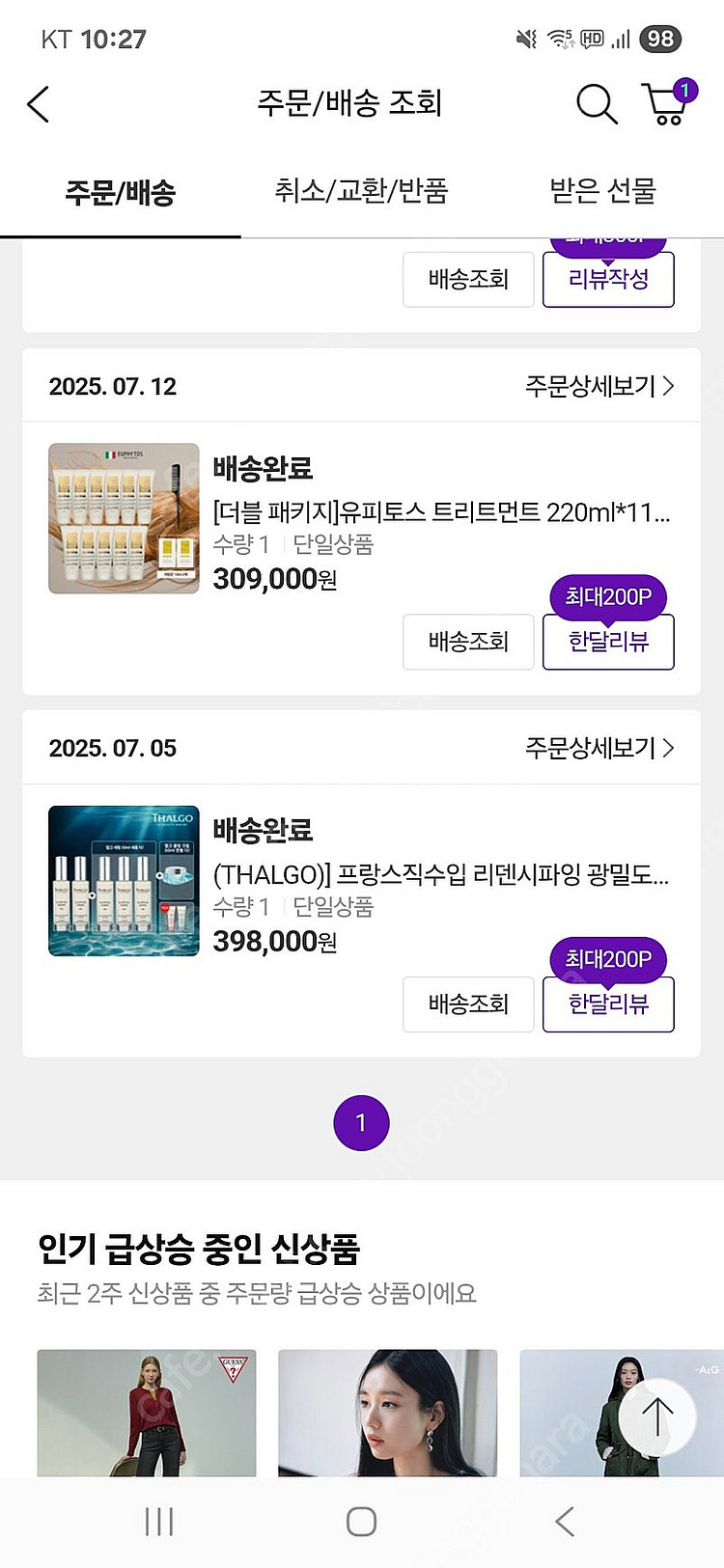The height and width of the screenshot is (1568, 724).
Task: Go back from 주문/배송 조회
Action: pos(39,104)
